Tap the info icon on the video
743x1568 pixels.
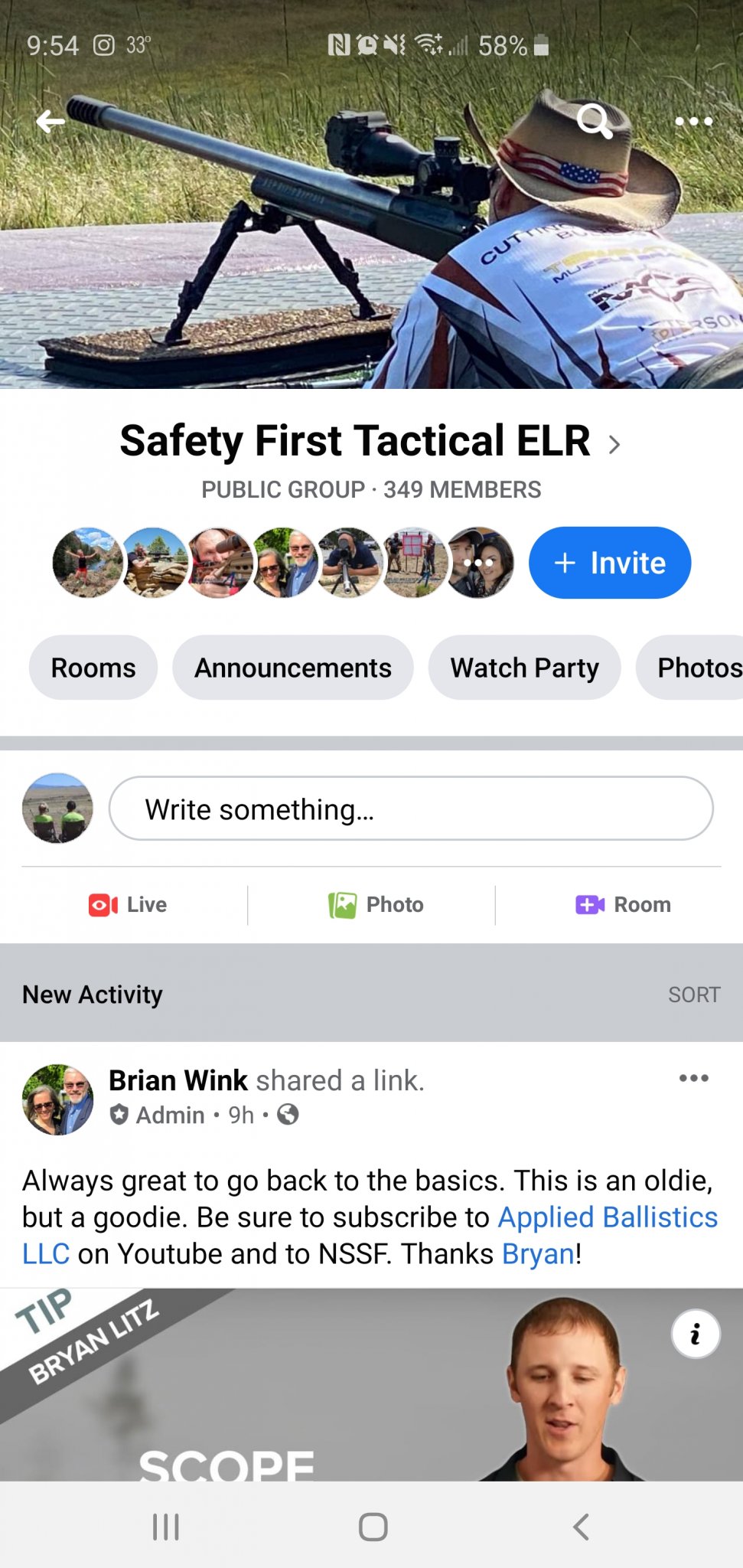pos(695,1334)
